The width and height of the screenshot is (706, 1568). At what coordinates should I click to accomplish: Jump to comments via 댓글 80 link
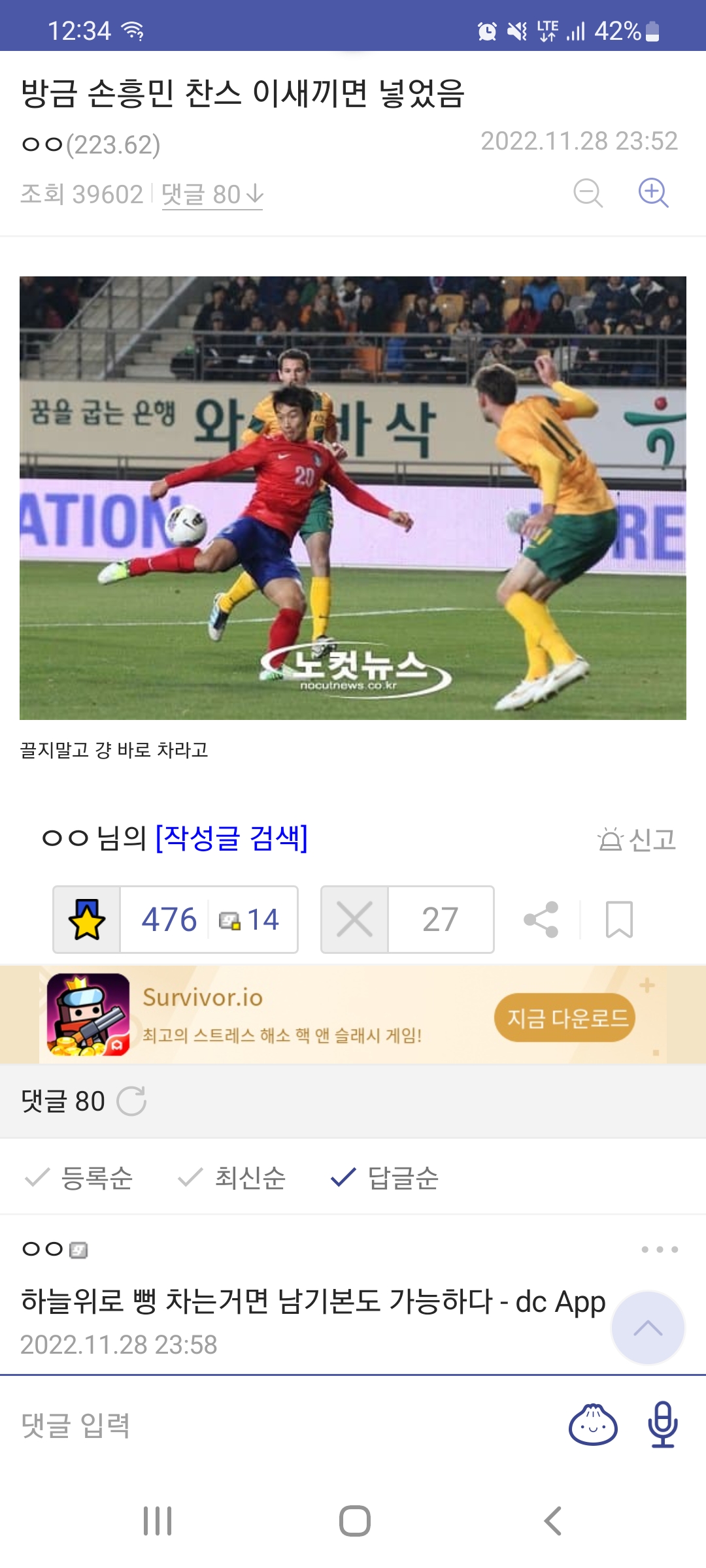(212, 195)
